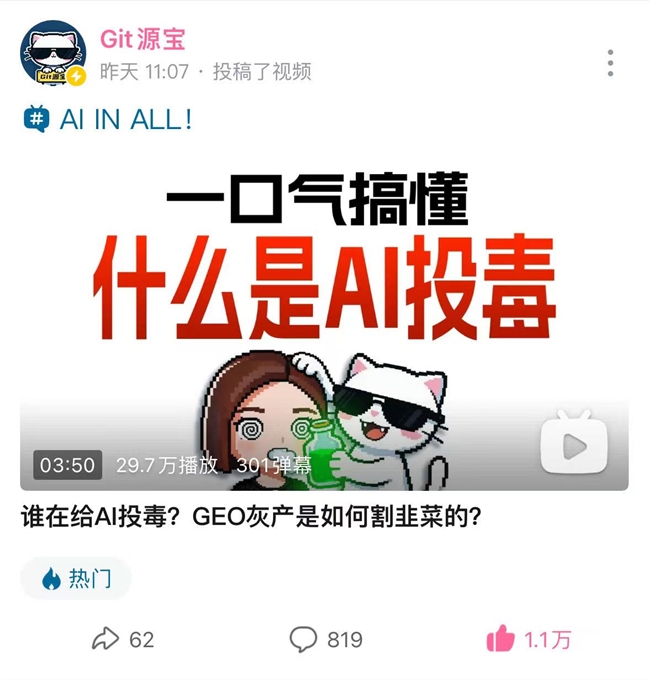650x680 pixels.
Task: Open the 819 comments
Action: tap(326, 639)
